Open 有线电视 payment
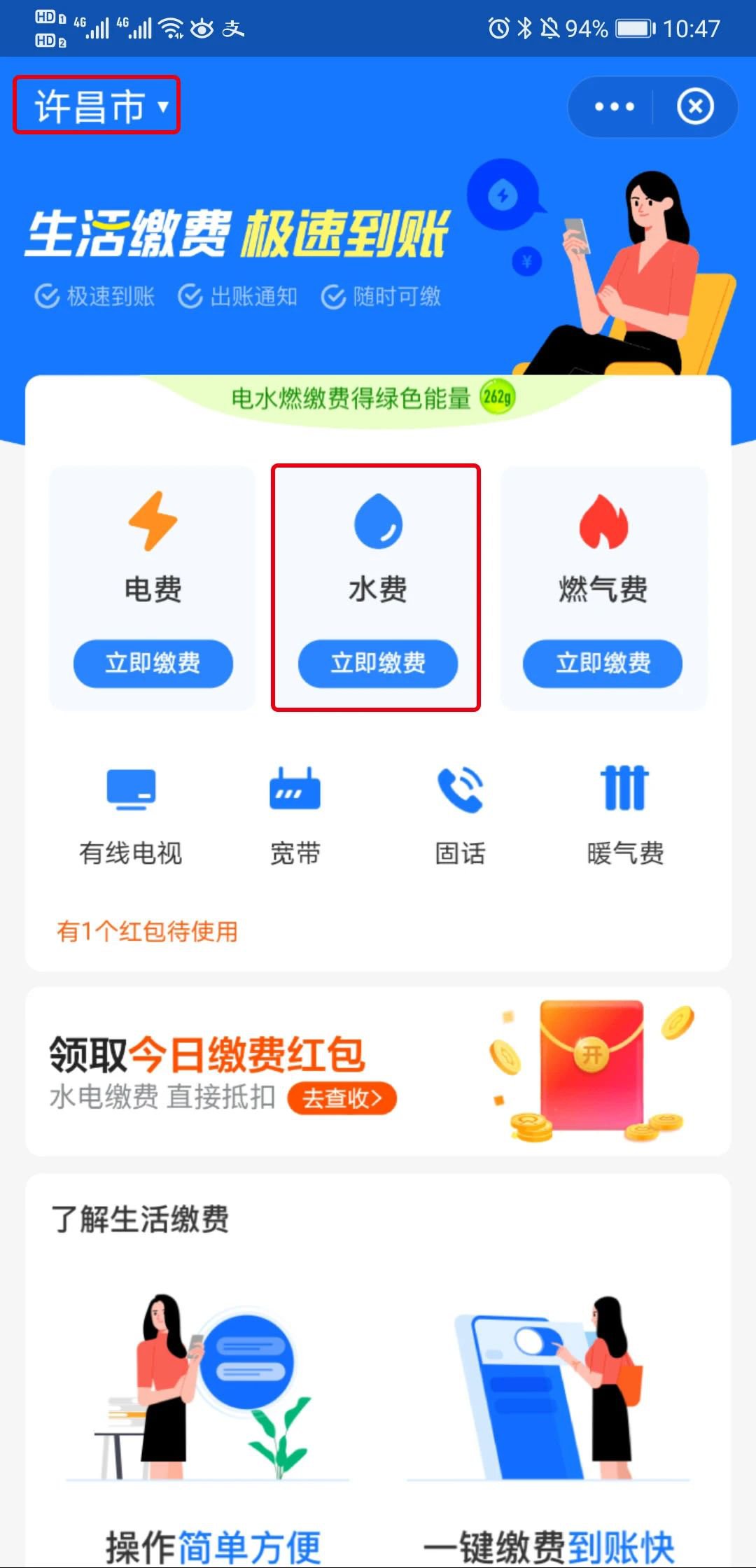Viewport: 756px width, 1568px height. pyautogui.click(x=131, y=815)
